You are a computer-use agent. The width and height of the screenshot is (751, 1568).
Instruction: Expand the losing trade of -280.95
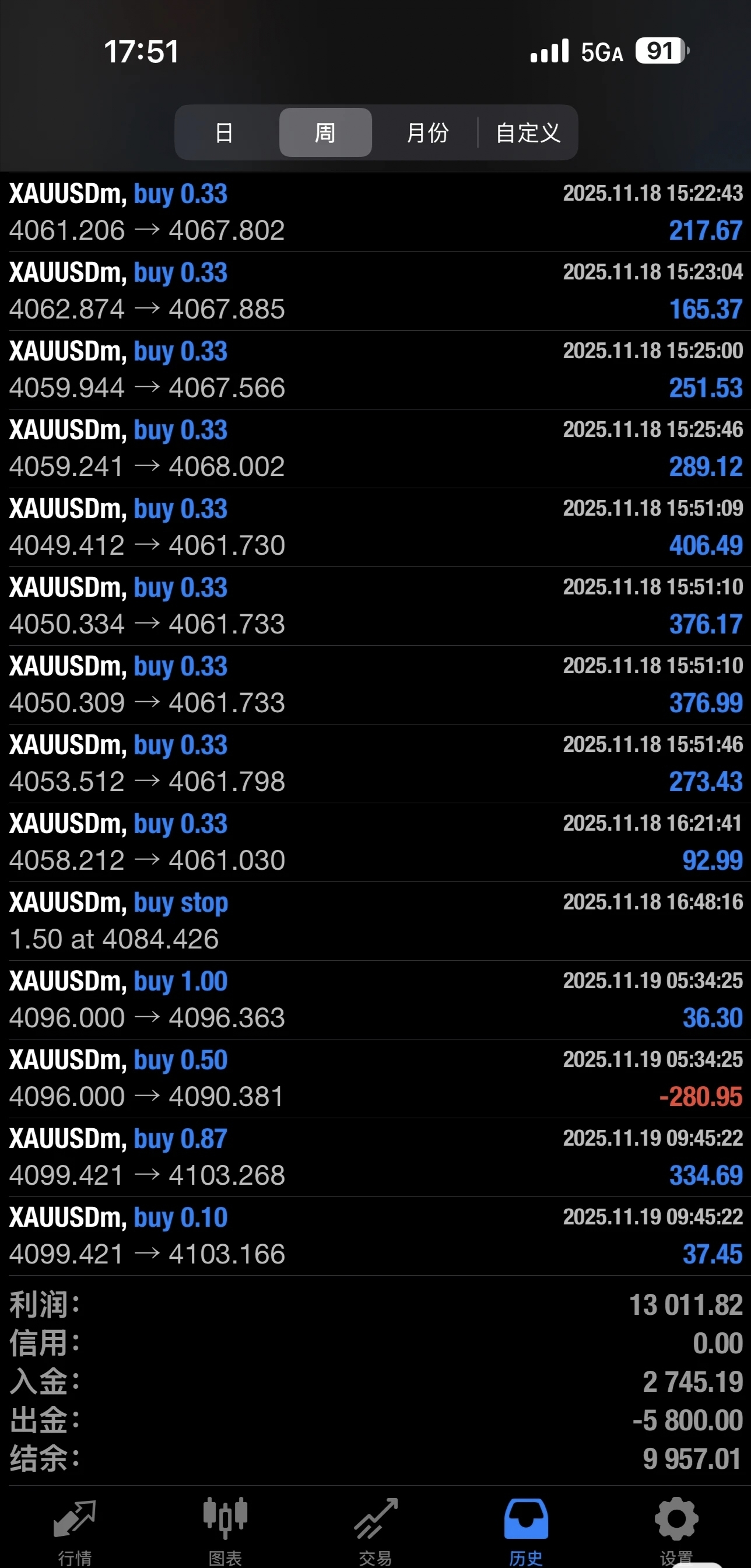coord(375,1078)
